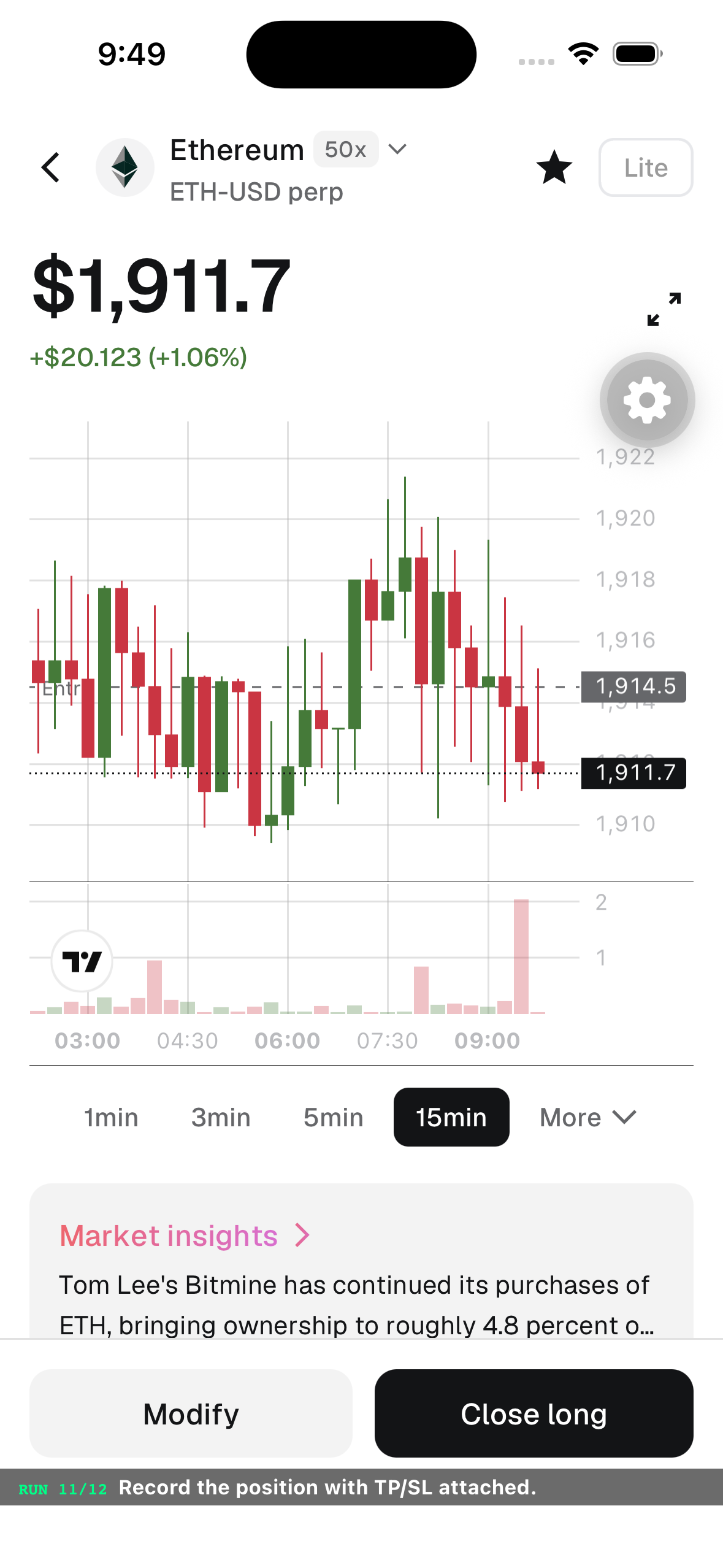Expand the chart to fullscreen
723x1568 pixels.
[x=664, y=309]
